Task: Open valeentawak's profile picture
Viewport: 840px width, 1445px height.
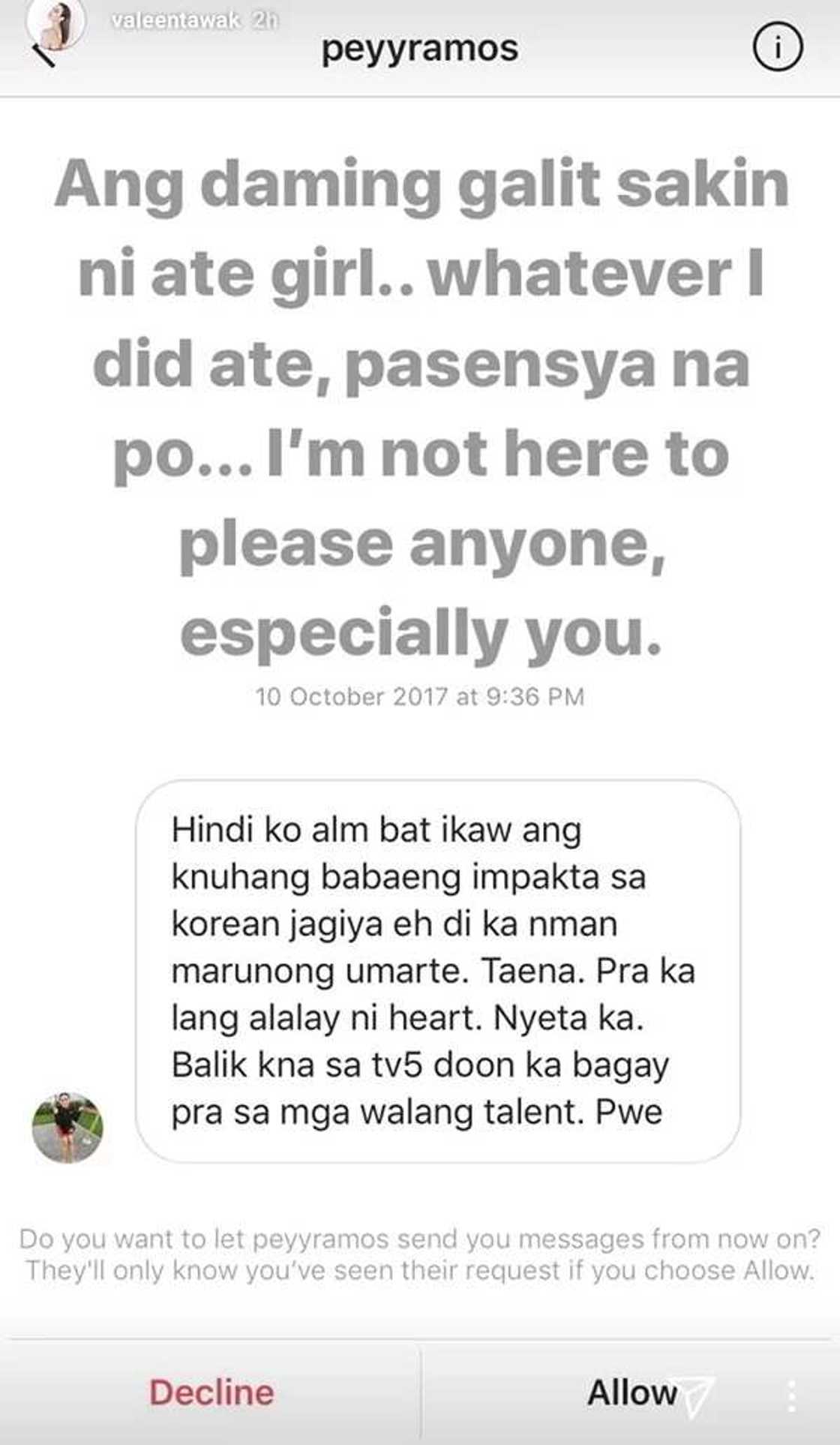Action: (x=55, y=24)
